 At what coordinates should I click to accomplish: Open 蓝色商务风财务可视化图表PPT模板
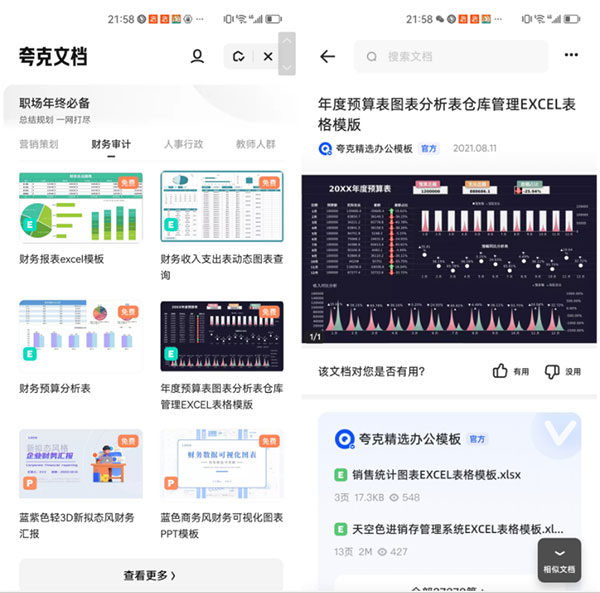point(221,463)
